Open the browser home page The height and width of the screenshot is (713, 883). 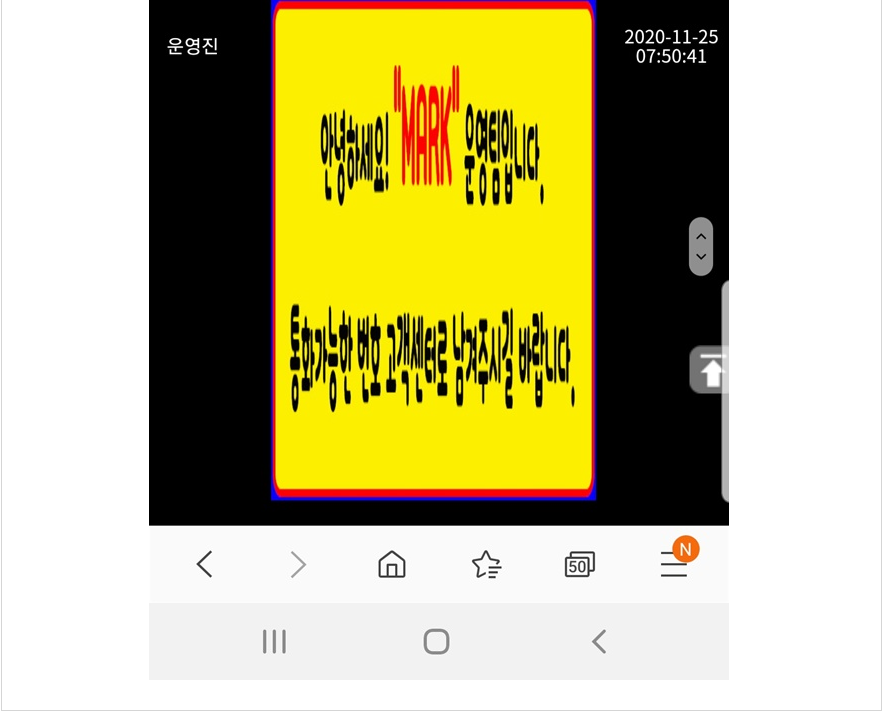[x=392, y=565]
